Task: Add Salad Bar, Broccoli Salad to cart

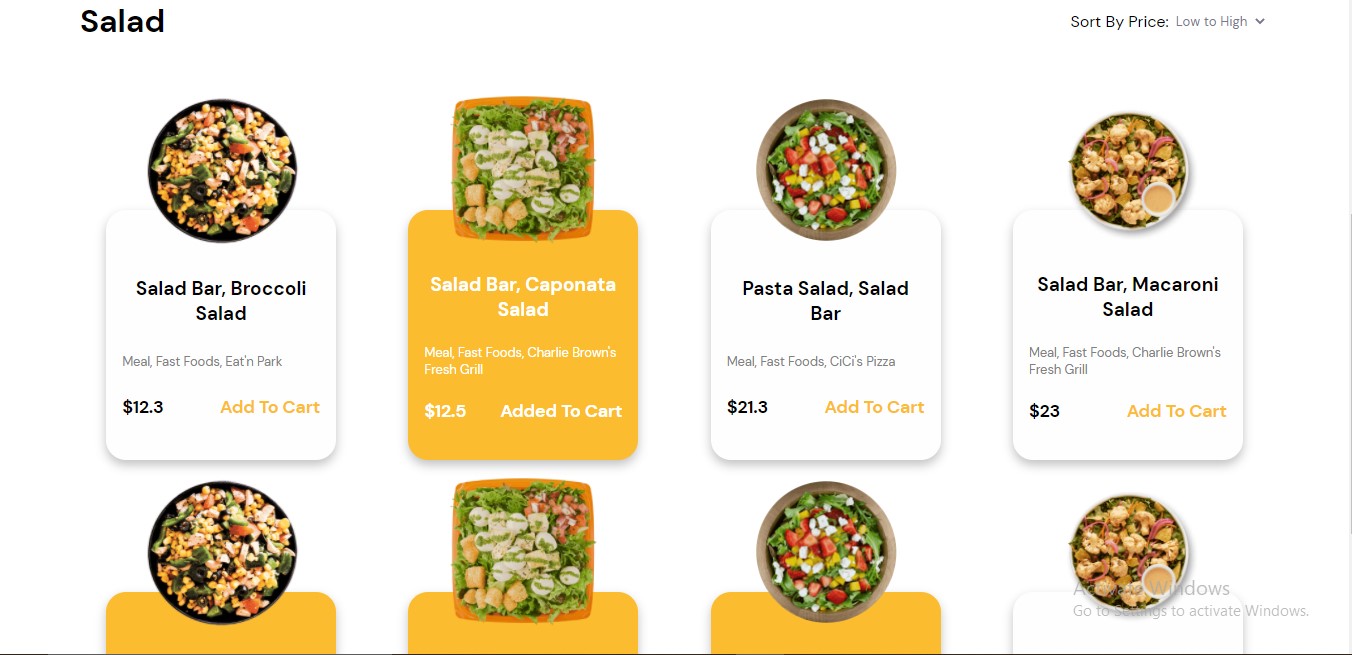Action: pos(269,407)
